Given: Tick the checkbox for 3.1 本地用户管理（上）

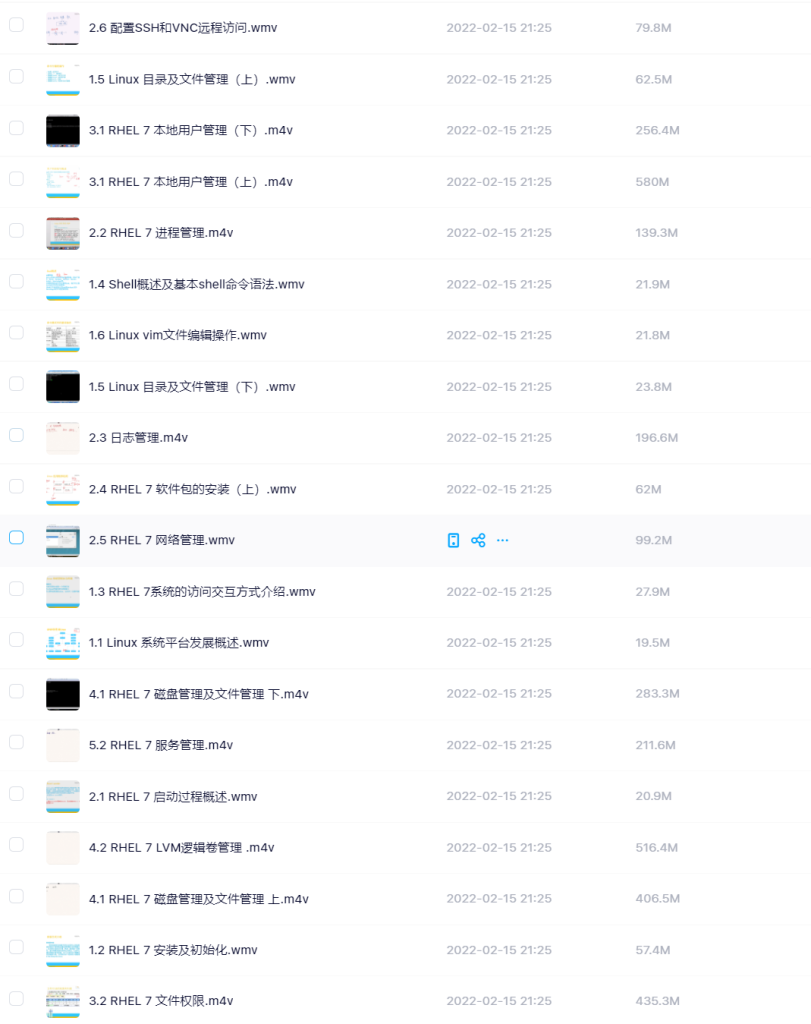Looking at the screenshot, I should point(16,179).
